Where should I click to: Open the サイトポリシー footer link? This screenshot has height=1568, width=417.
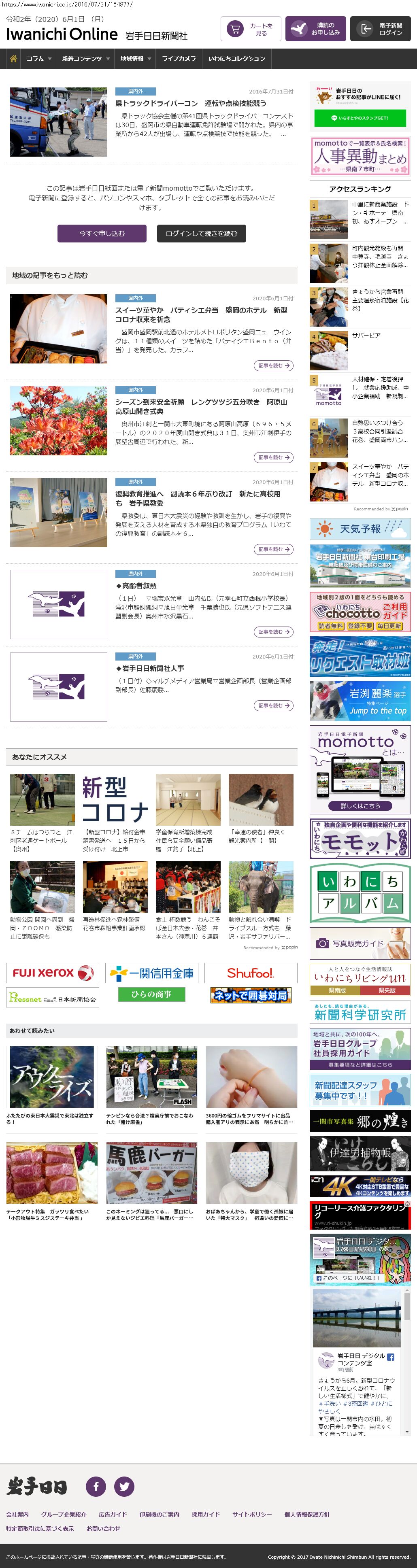click(x=251, y=1514)
